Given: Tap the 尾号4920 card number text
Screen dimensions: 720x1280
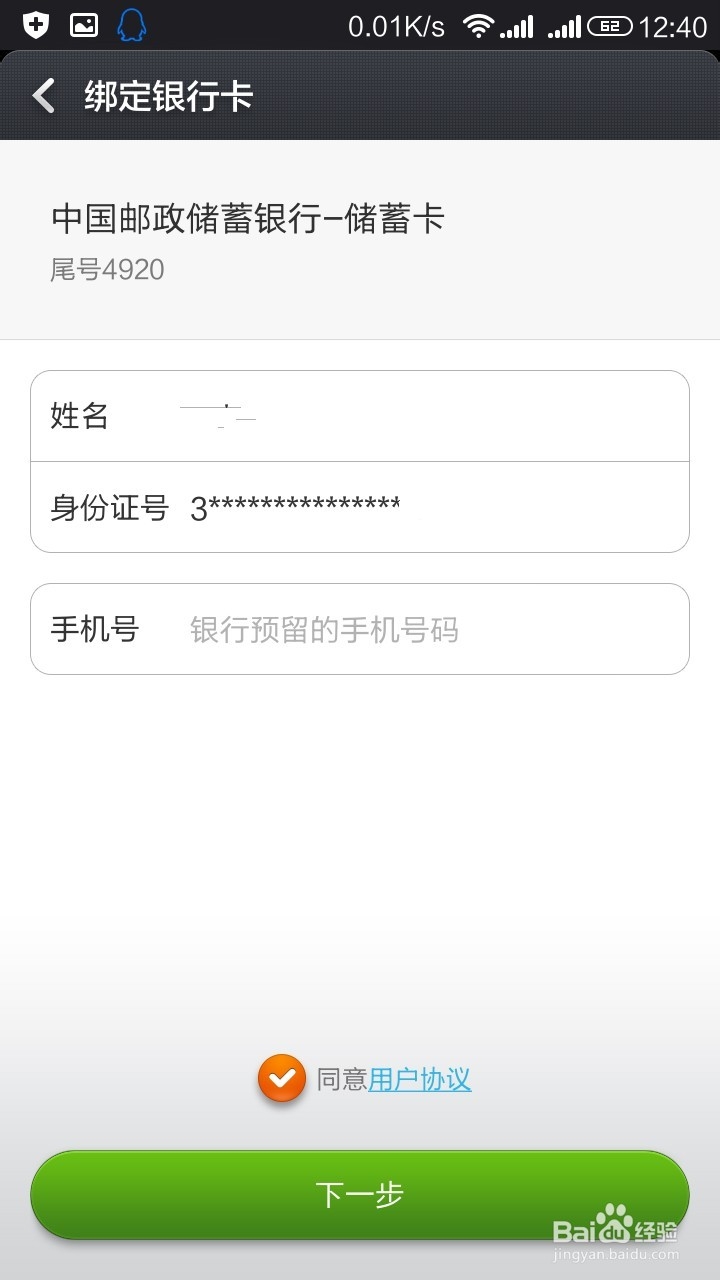Looking at the screenshot, I should pyautogui.click(x=108, y=269).
